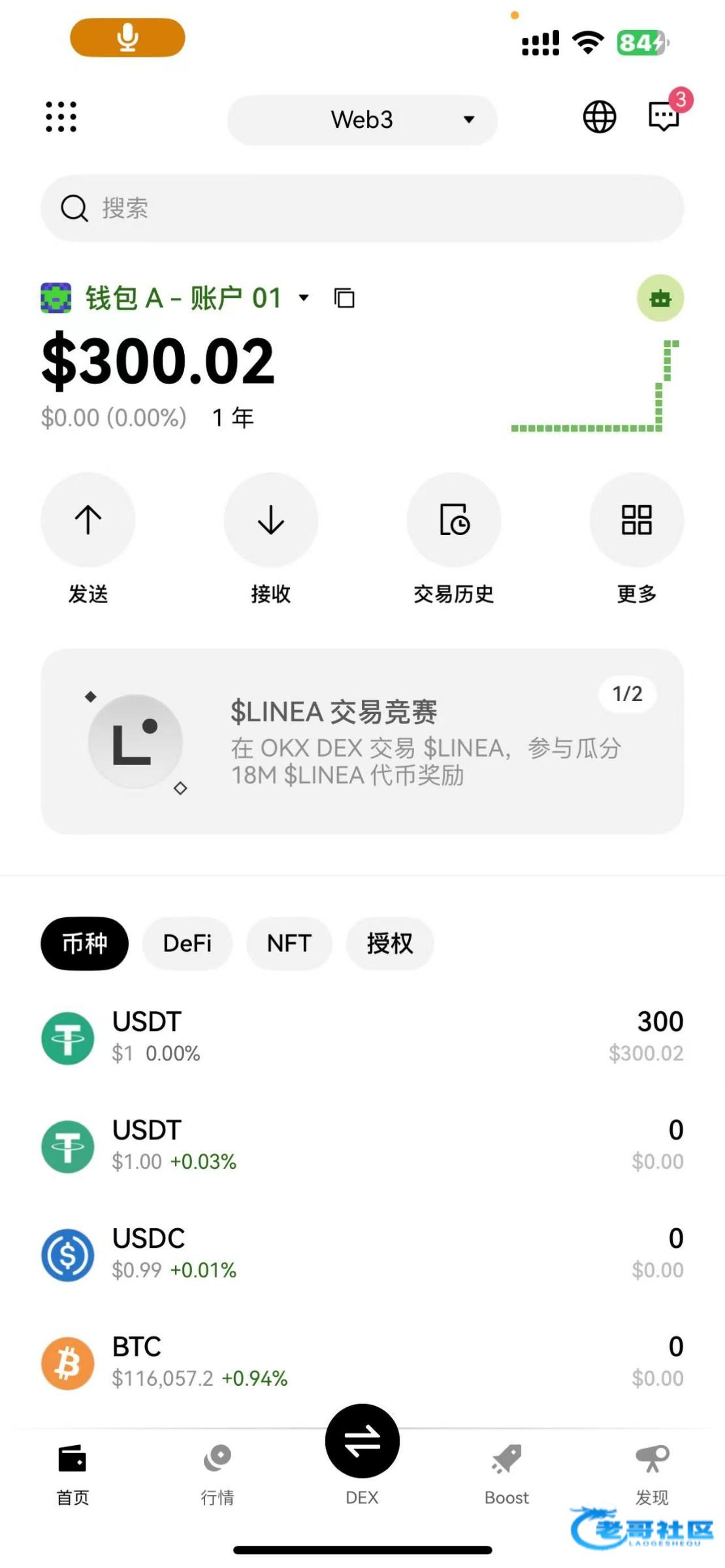The height and width of the screenshot is (1568, 725).
Task: Switch to the NFT tab
Action: [x=289, y=943]
